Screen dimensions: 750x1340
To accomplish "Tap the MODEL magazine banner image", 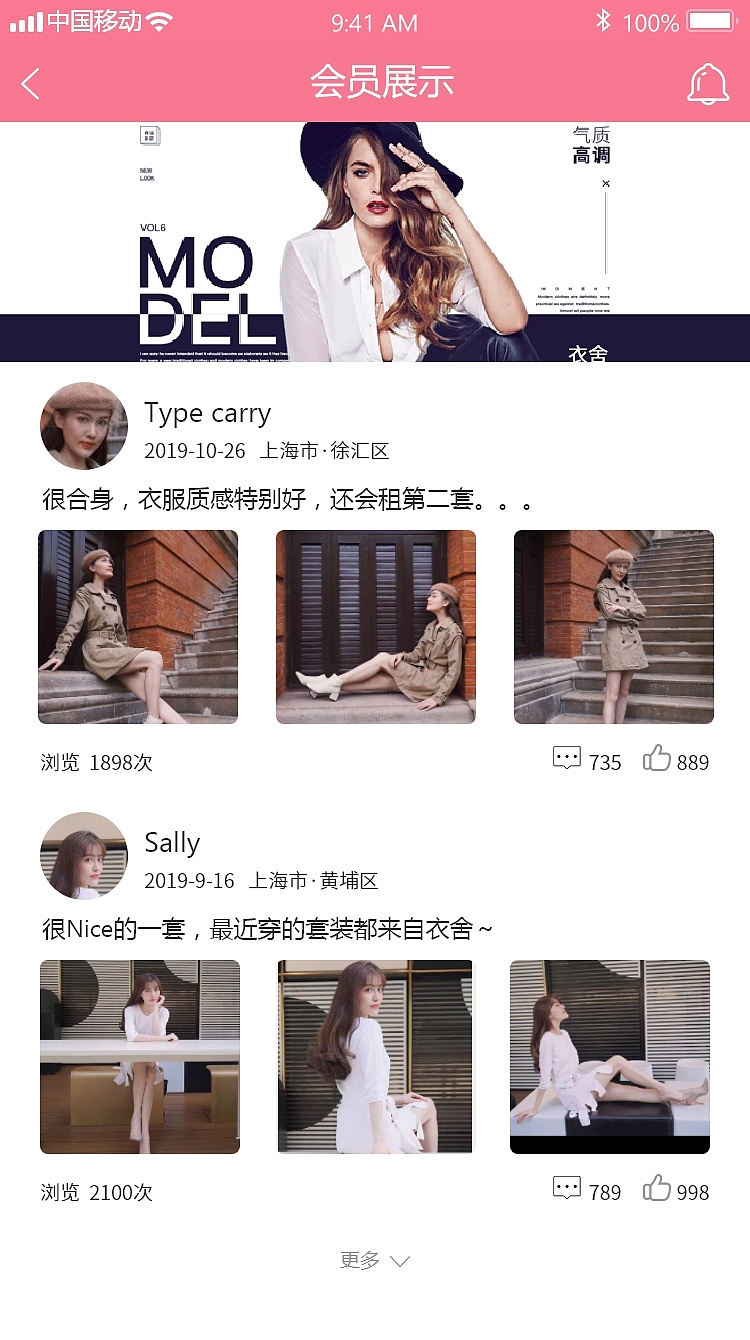I will click(375, 240).
